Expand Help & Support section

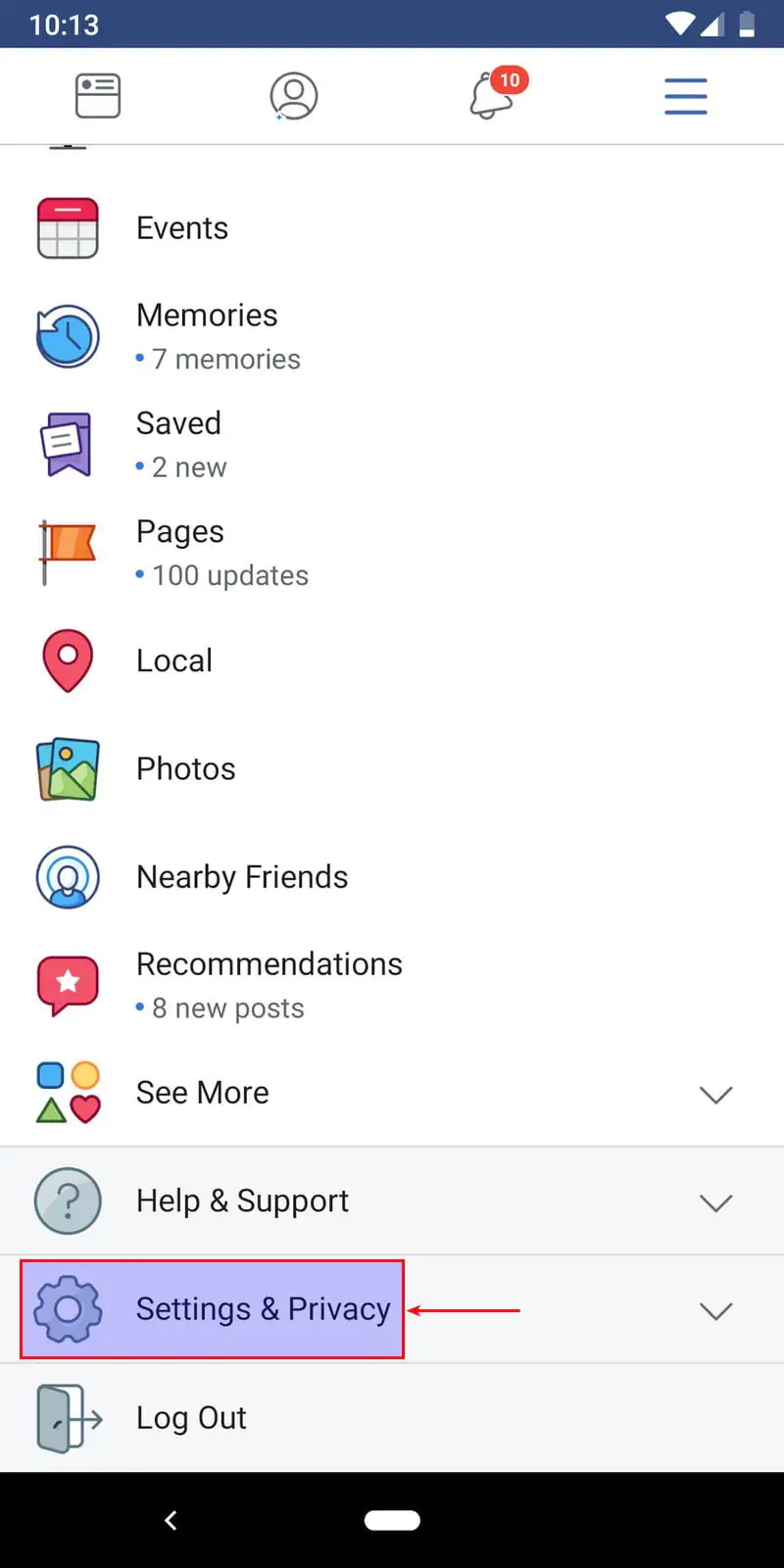pyautogui.click(x=392, y=1201)
